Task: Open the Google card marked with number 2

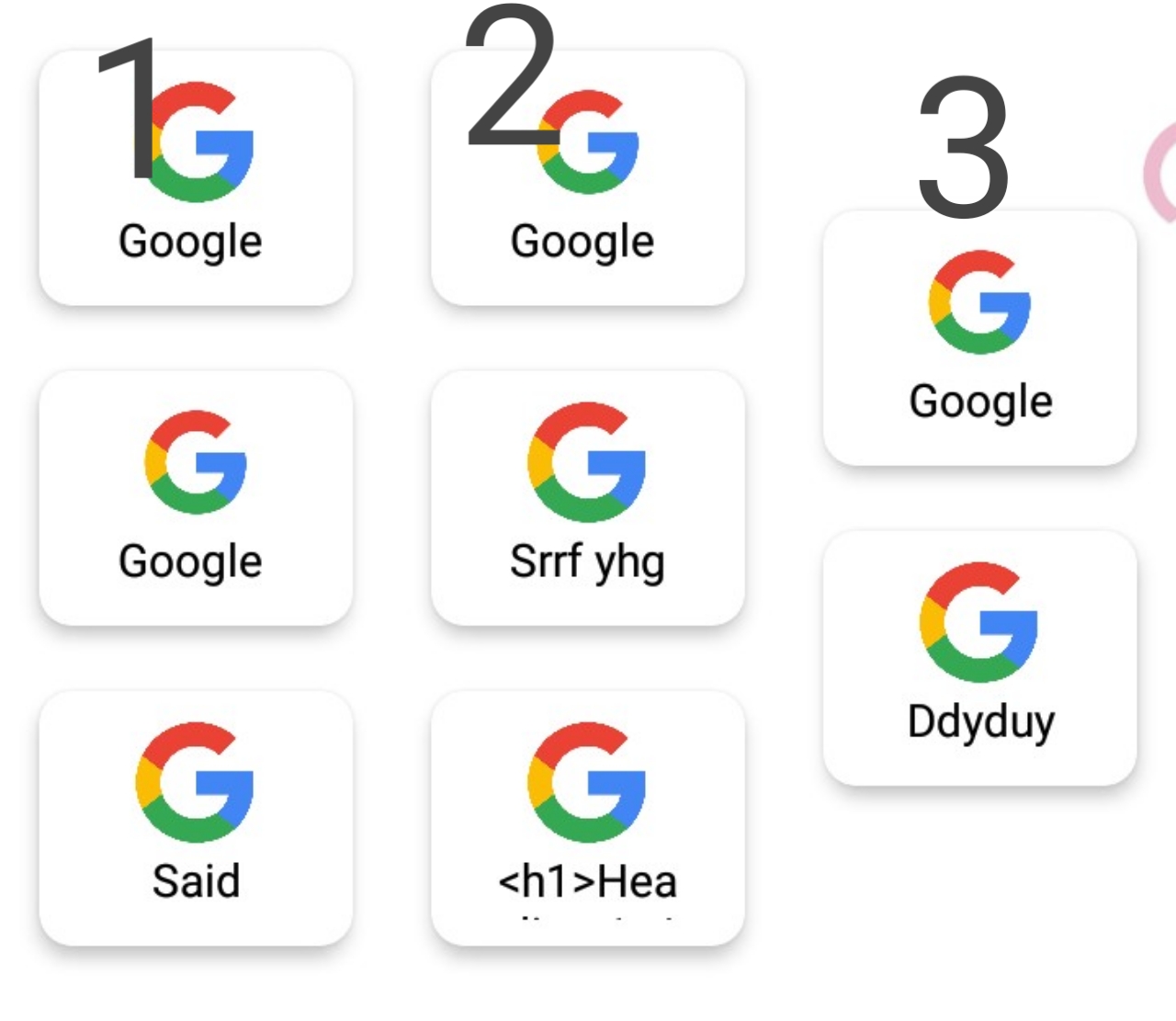Action: 587,178
